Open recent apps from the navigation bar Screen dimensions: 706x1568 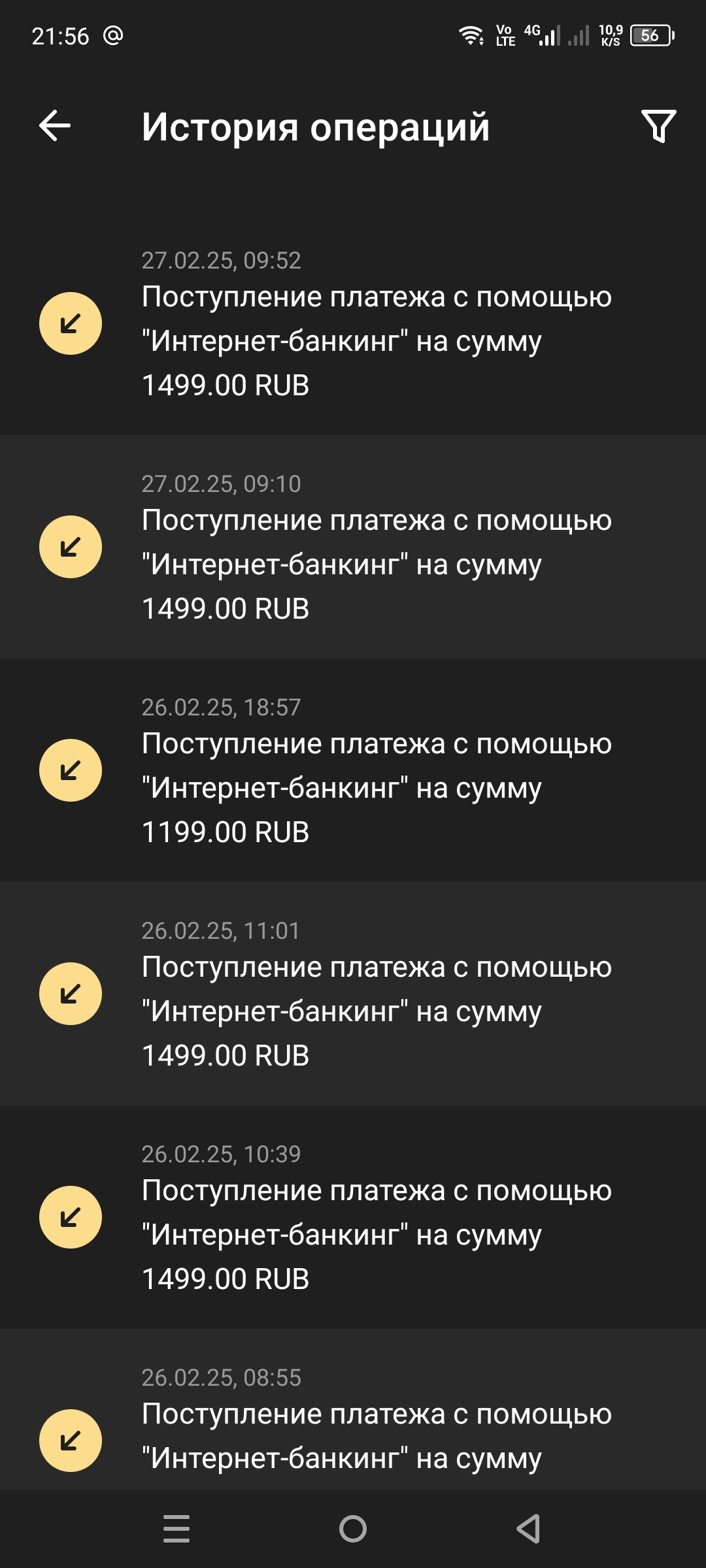click(x=176, y=1529)
